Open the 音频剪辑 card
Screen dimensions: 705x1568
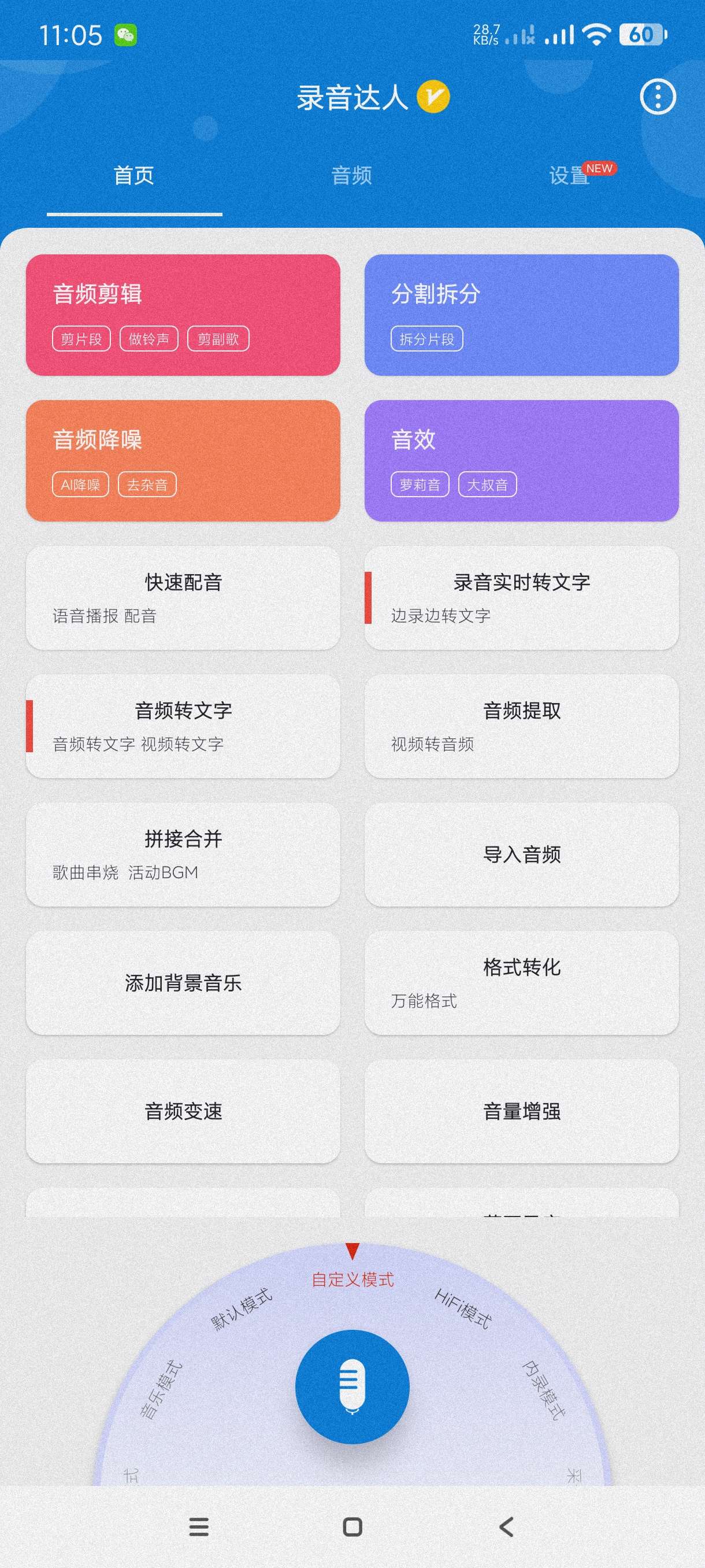point(183,315)
